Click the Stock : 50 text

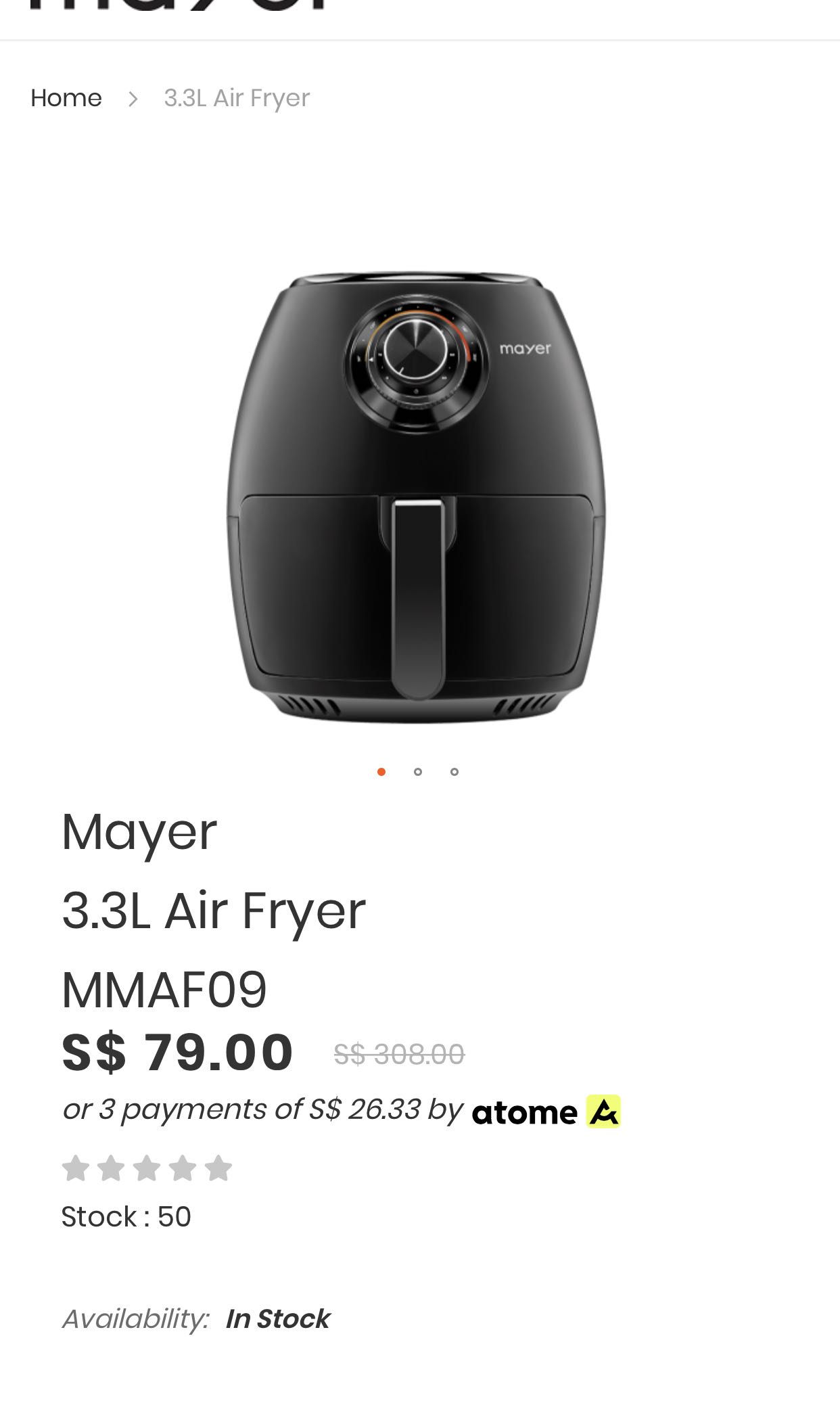click(126, 1216)
